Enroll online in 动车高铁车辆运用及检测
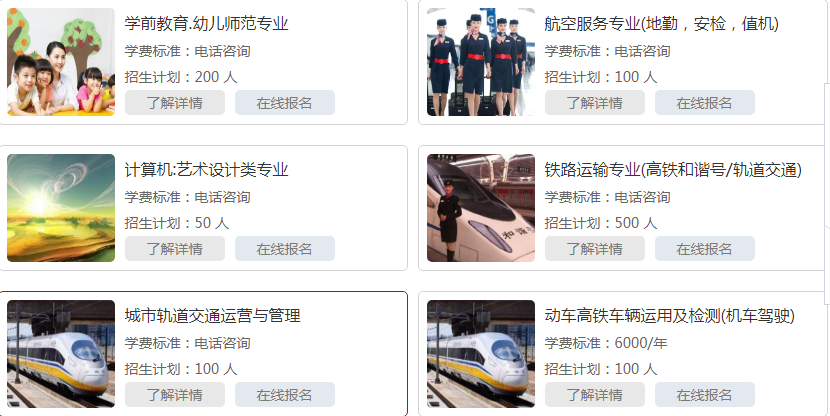 click(704, 395)
